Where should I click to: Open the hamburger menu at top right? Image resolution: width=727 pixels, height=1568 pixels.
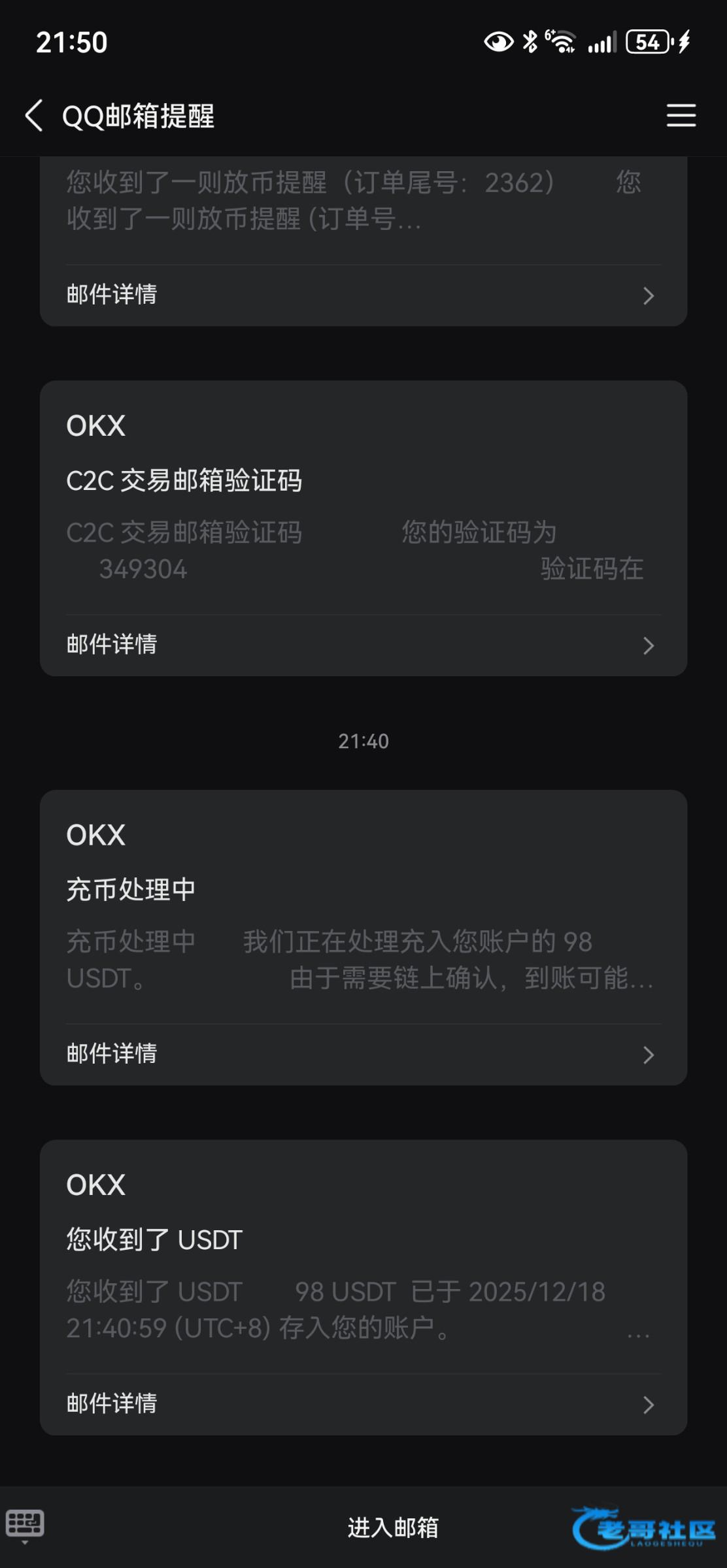(681, 116)
